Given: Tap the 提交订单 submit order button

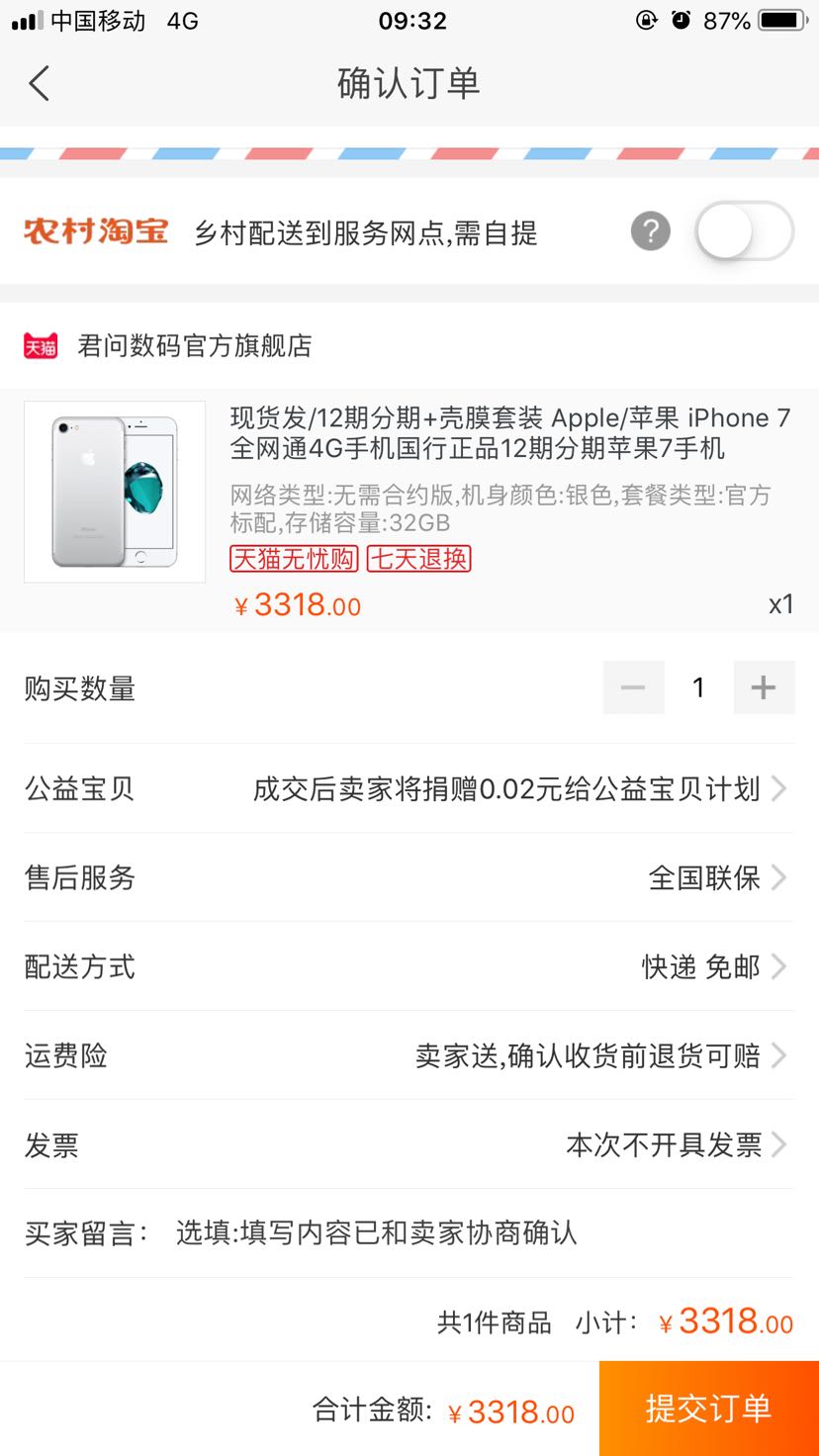Looking at the screenshot, I should click(708, 1410).
